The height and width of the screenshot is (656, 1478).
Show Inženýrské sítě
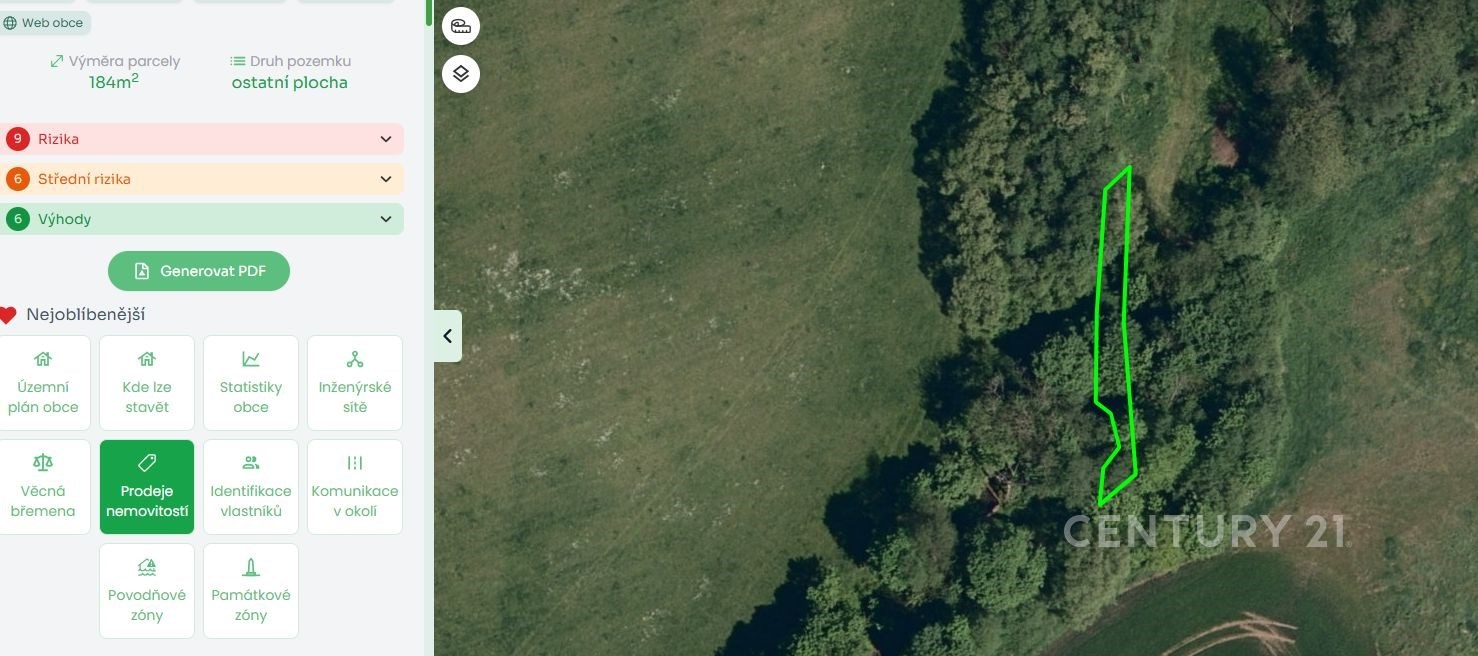click(355, 383)
